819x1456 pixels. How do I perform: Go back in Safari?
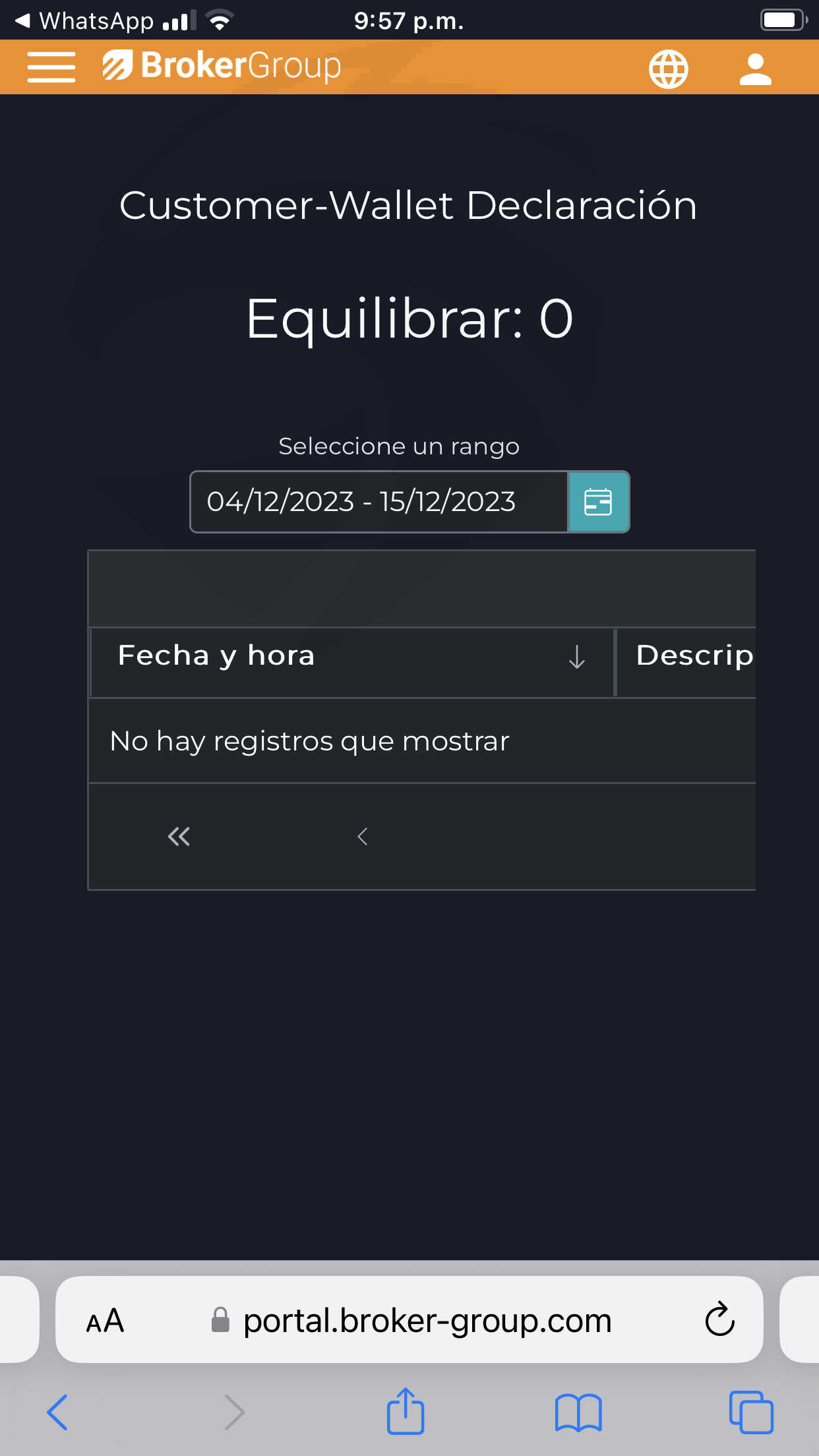coord(57,1412)
